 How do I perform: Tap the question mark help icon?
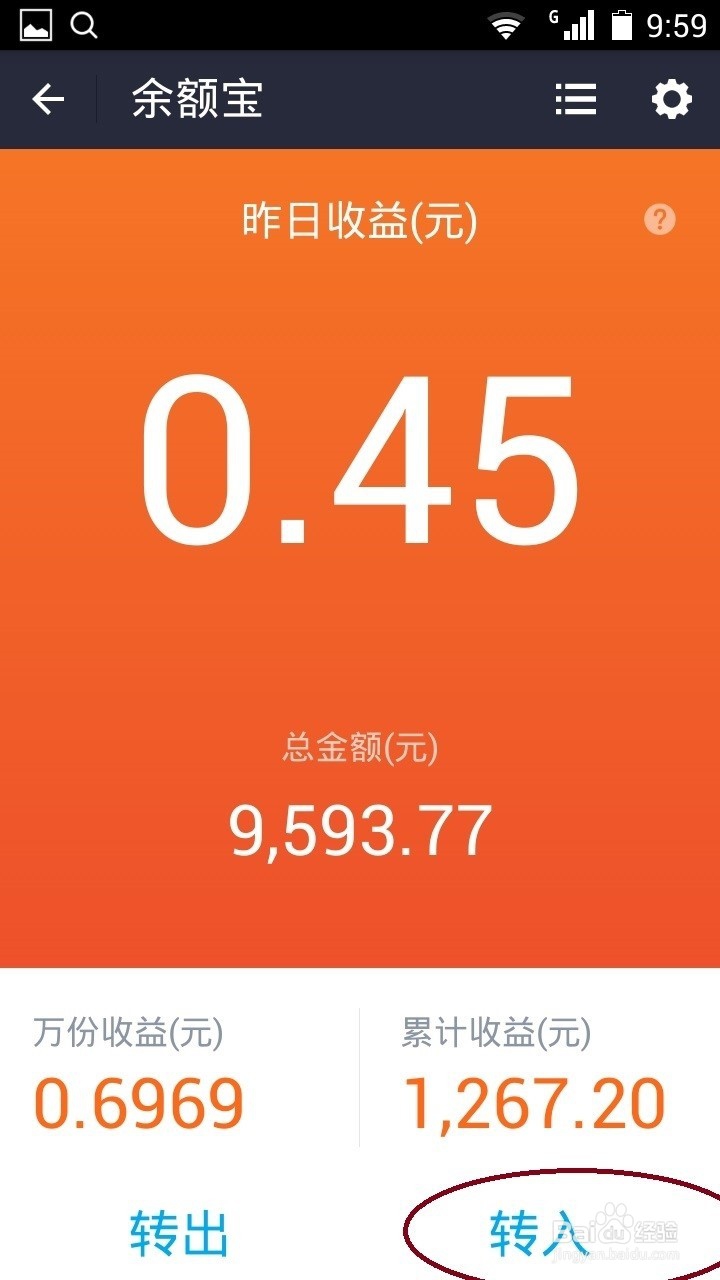(x=658, y=221)
